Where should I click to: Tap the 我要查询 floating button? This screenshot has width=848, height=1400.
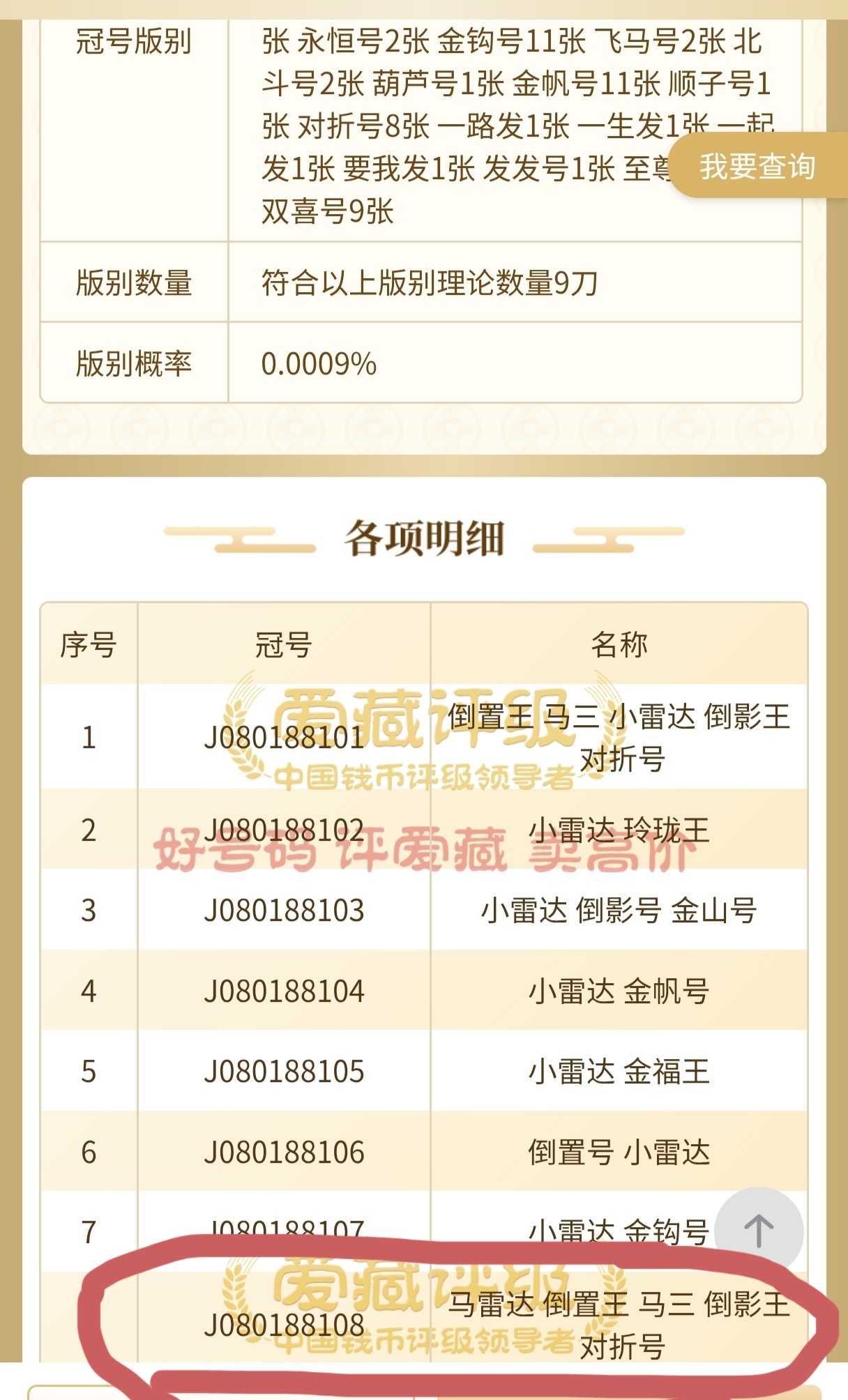coord(757,167)
